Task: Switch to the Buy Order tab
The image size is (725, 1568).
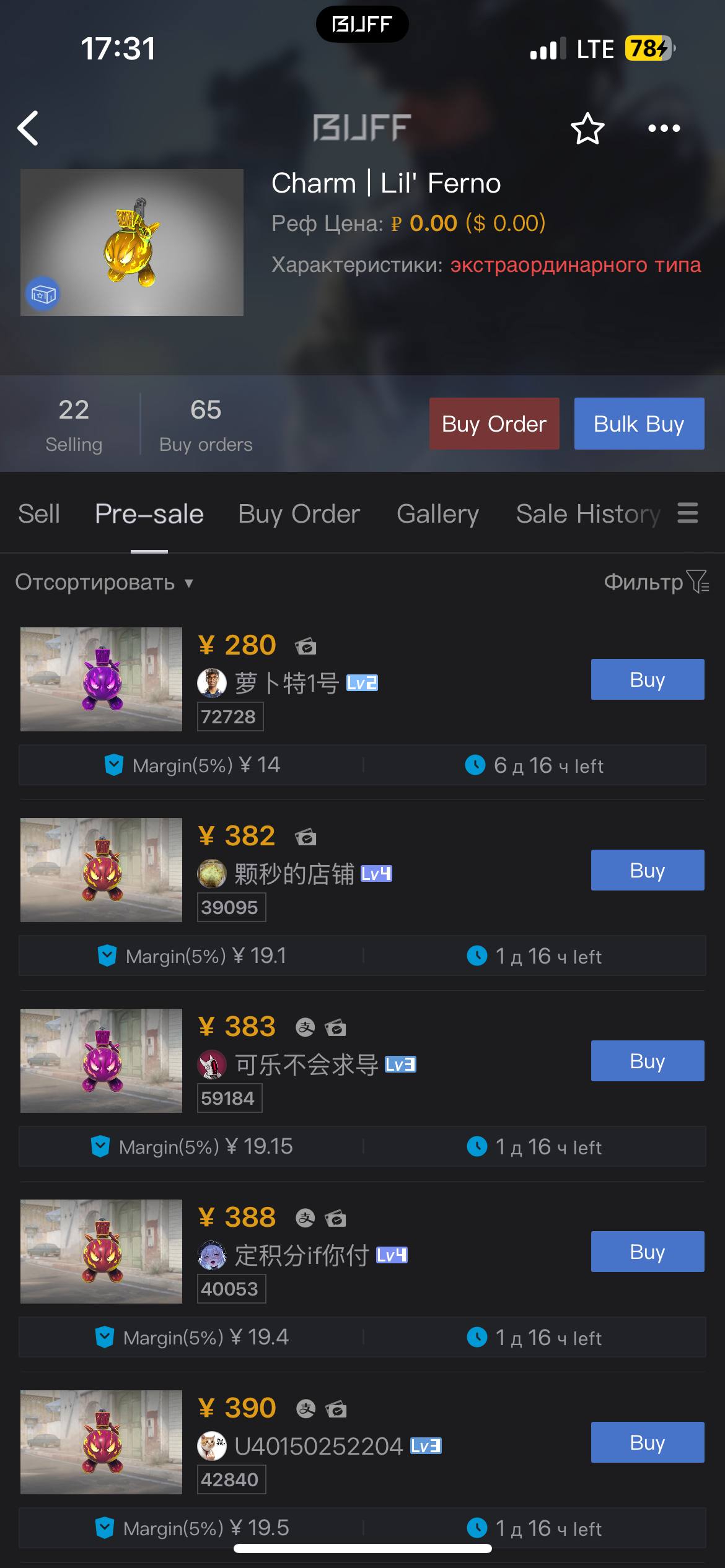Action: [x=299, y=514]
